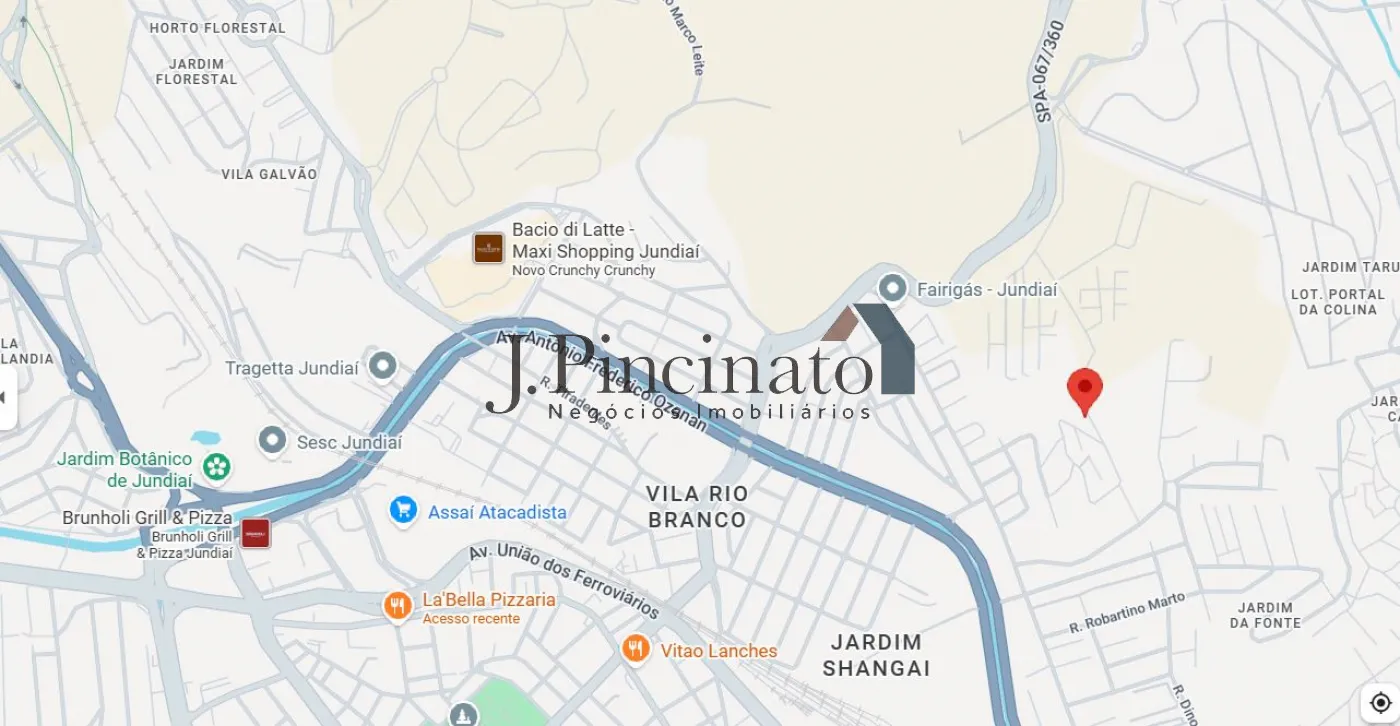Viewport: 1400px width, 726px height.
Task: Select Assaí Atacadista shopping pin
Action: pyautogui.click(x=403, y=511)
